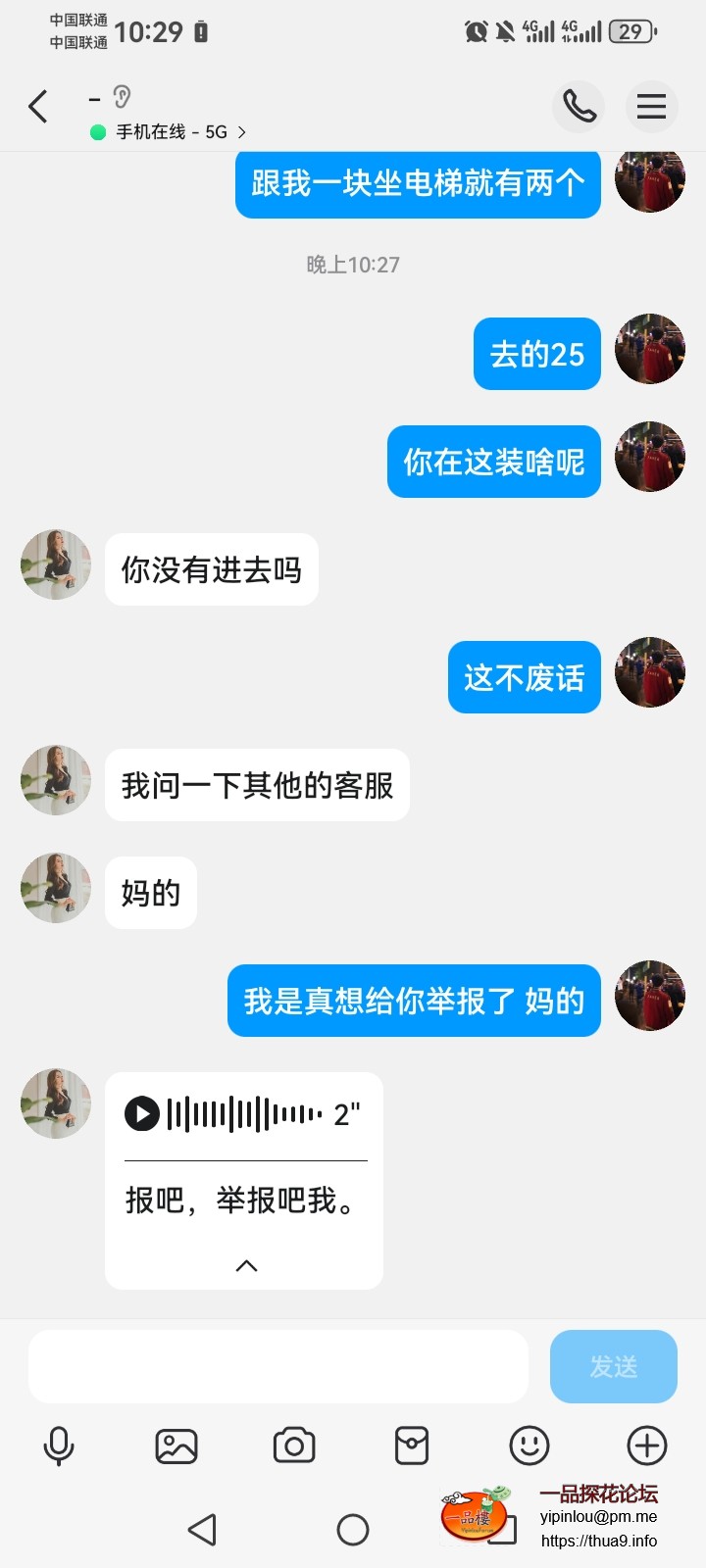Image resolution: width=706 pixels, height=1568 pixels.
Task: Open voice input with the microphone icon
Action: pyautogui.click(x=59, y=1447)
